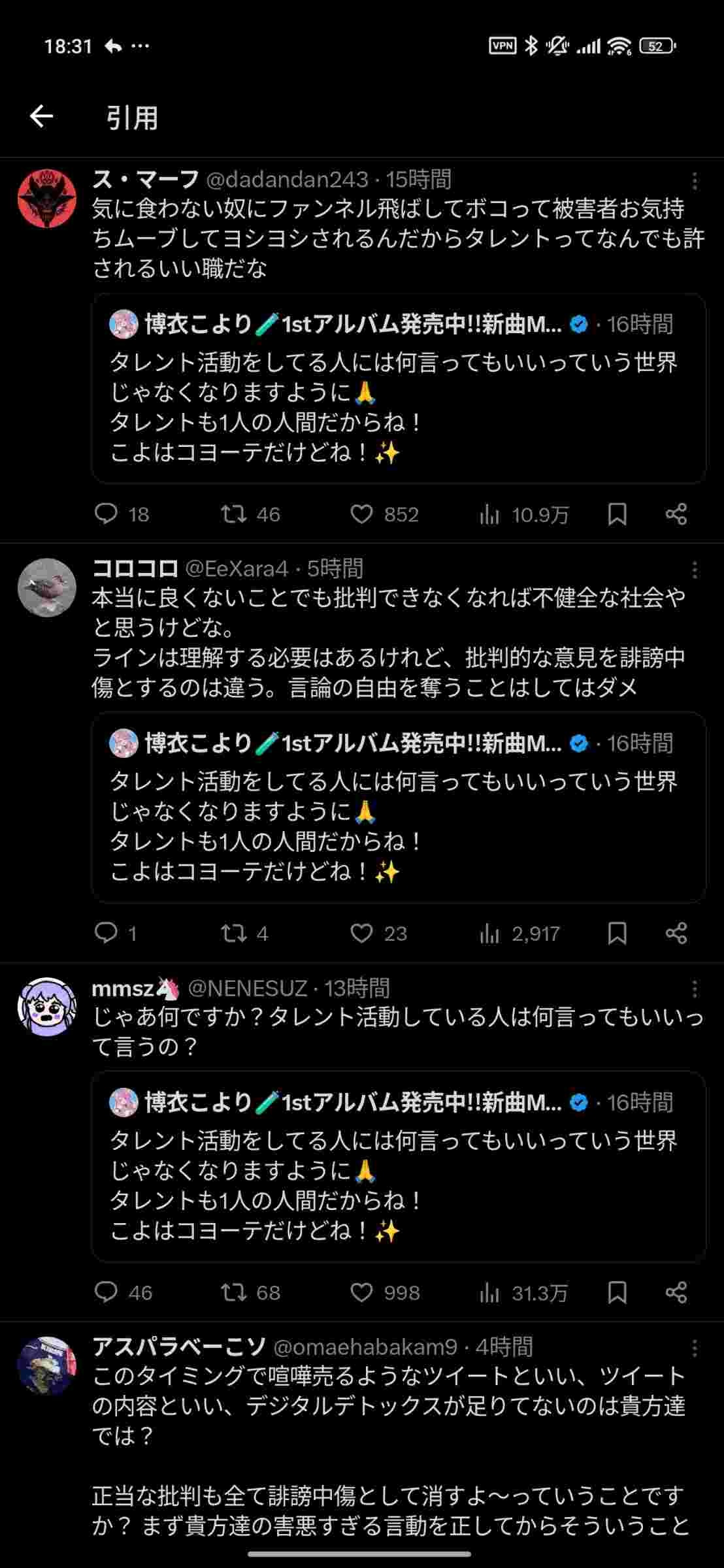Visit mmsz's profile via avatar
724x1568 pixels.
tap(46, 1007)
